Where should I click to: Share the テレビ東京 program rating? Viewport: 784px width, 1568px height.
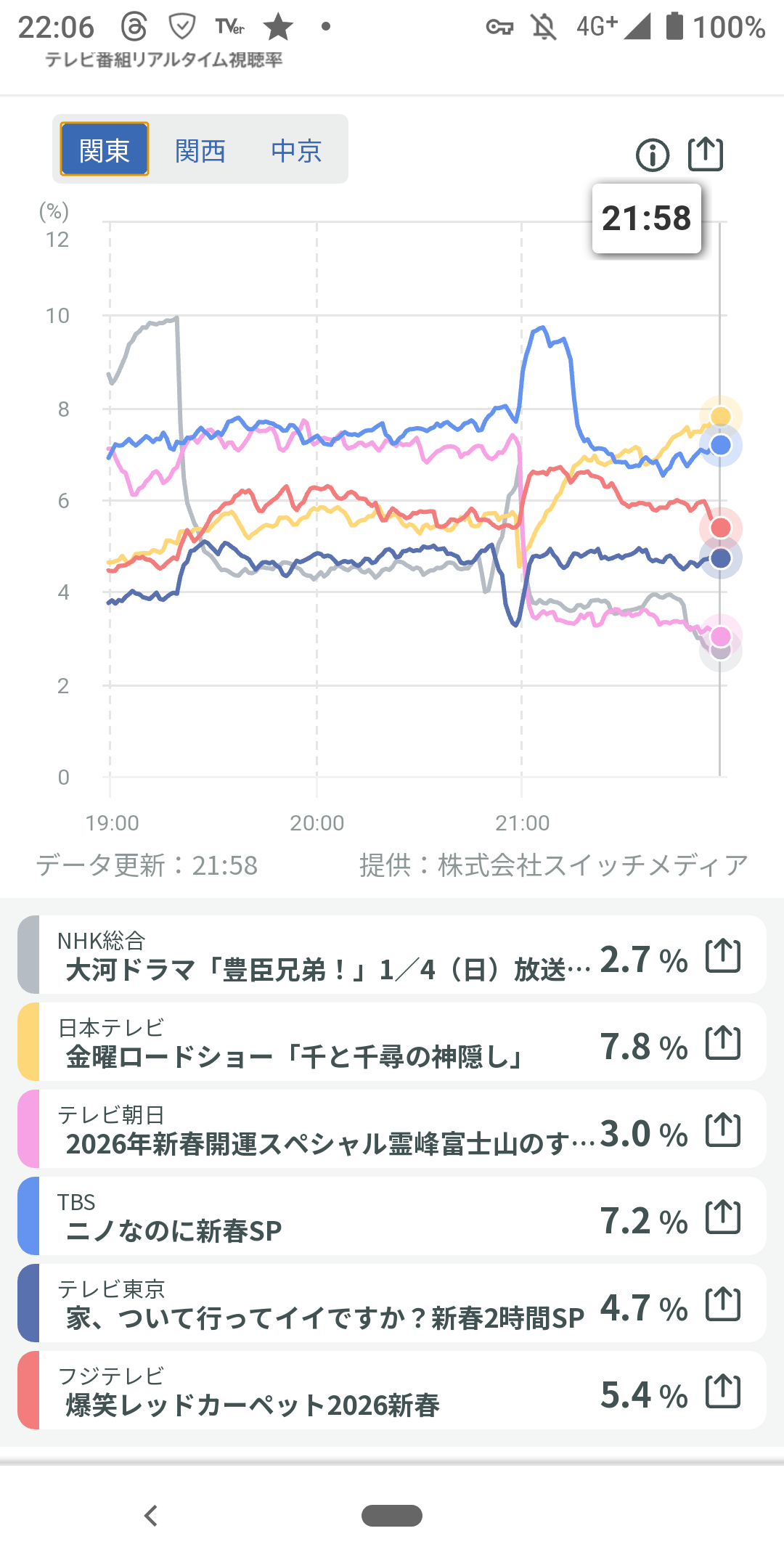pos(723,1304)
